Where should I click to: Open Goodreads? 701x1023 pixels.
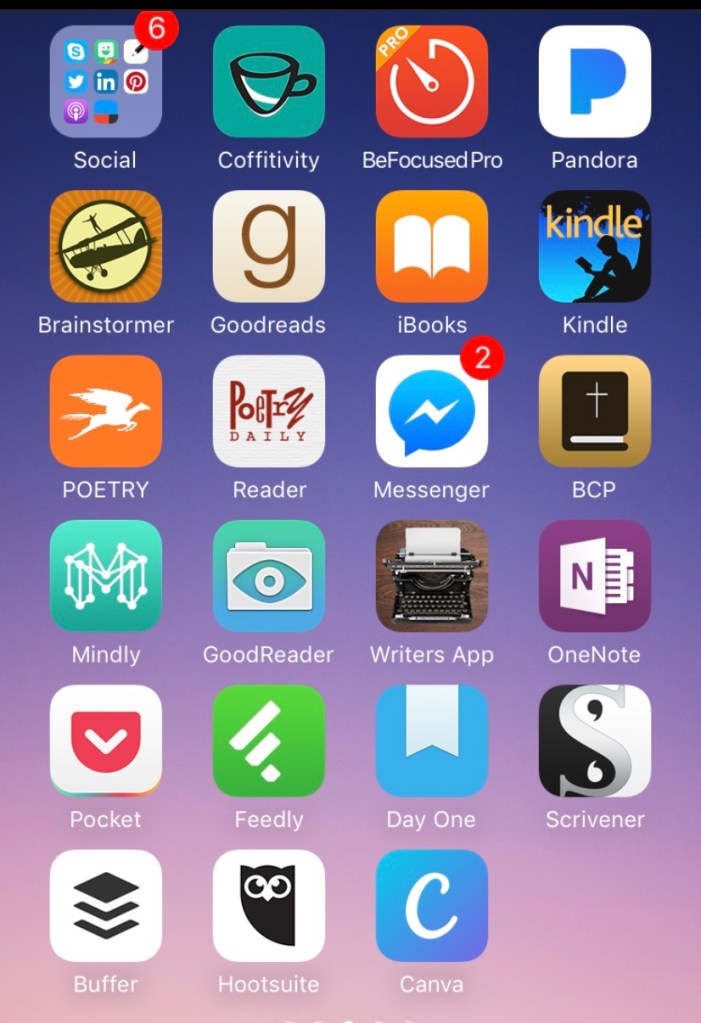point(269,247)
